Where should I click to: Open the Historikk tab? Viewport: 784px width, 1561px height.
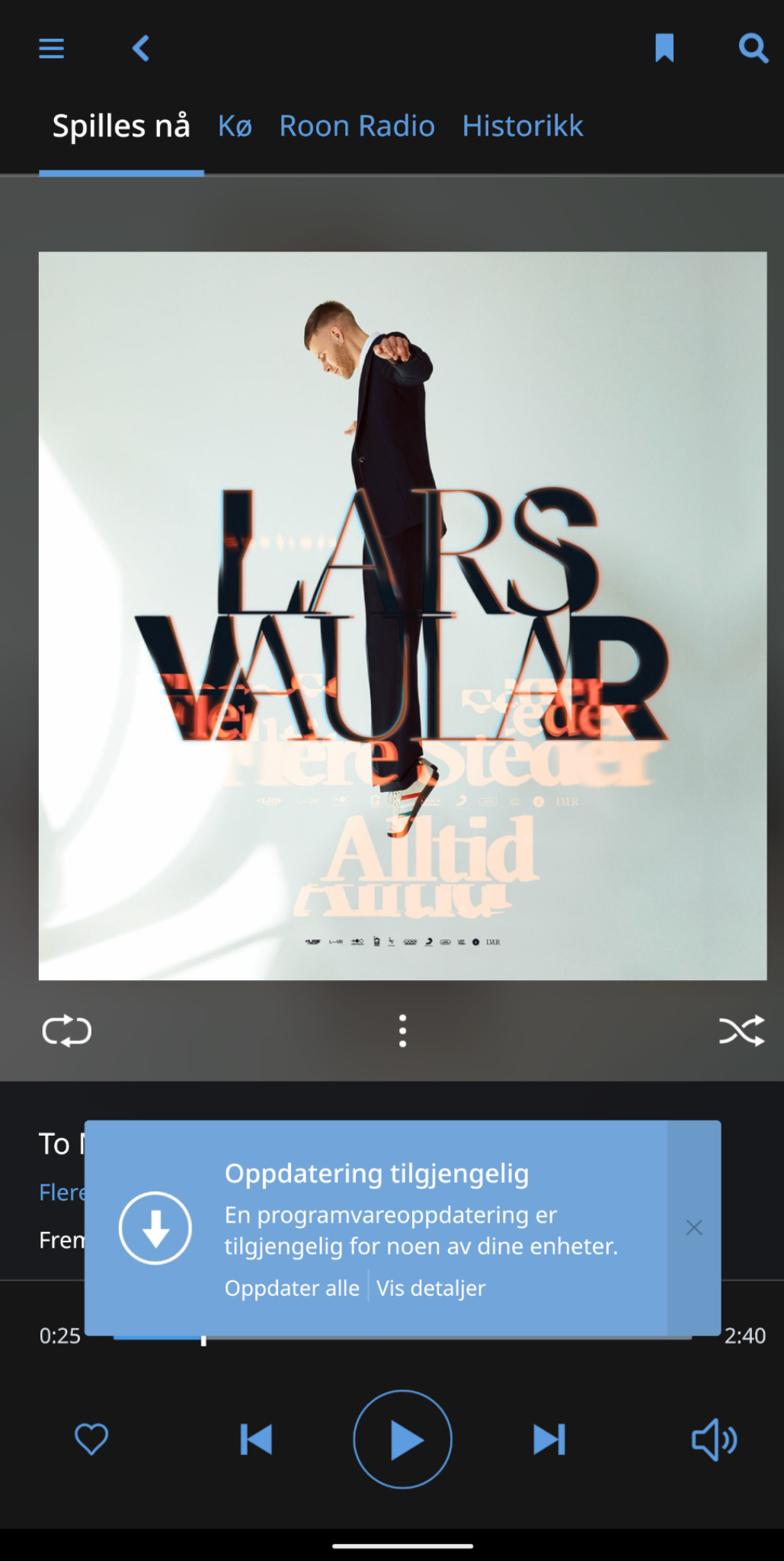[523, 127]
